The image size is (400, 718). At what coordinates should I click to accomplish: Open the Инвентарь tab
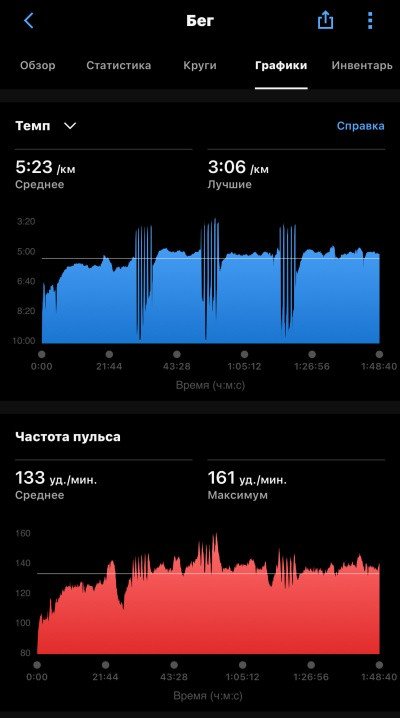(362, 65)
